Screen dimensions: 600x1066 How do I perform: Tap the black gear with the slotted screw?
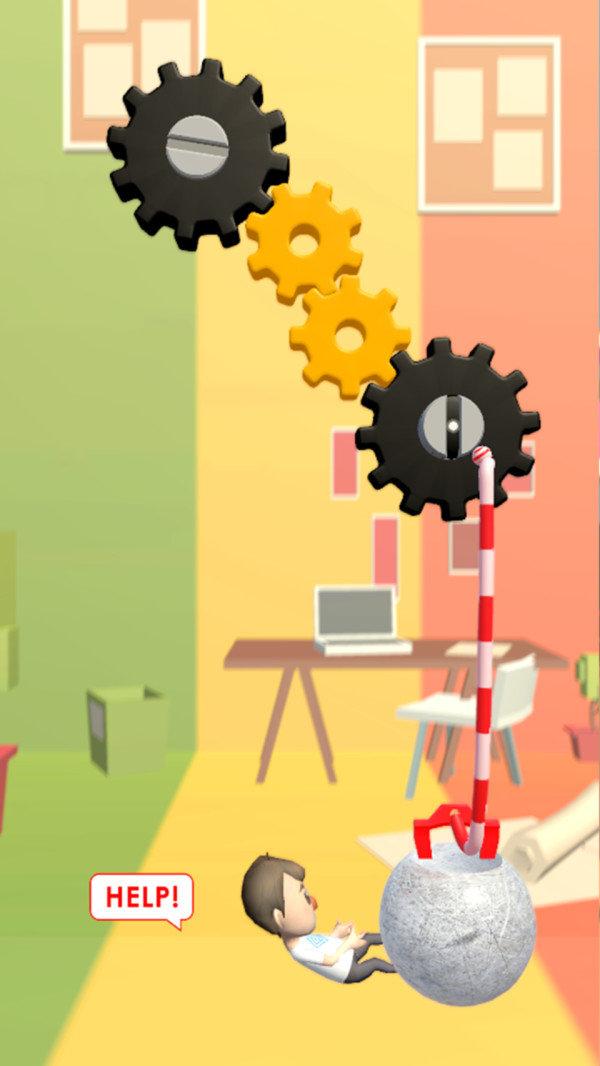coord(197,151)
